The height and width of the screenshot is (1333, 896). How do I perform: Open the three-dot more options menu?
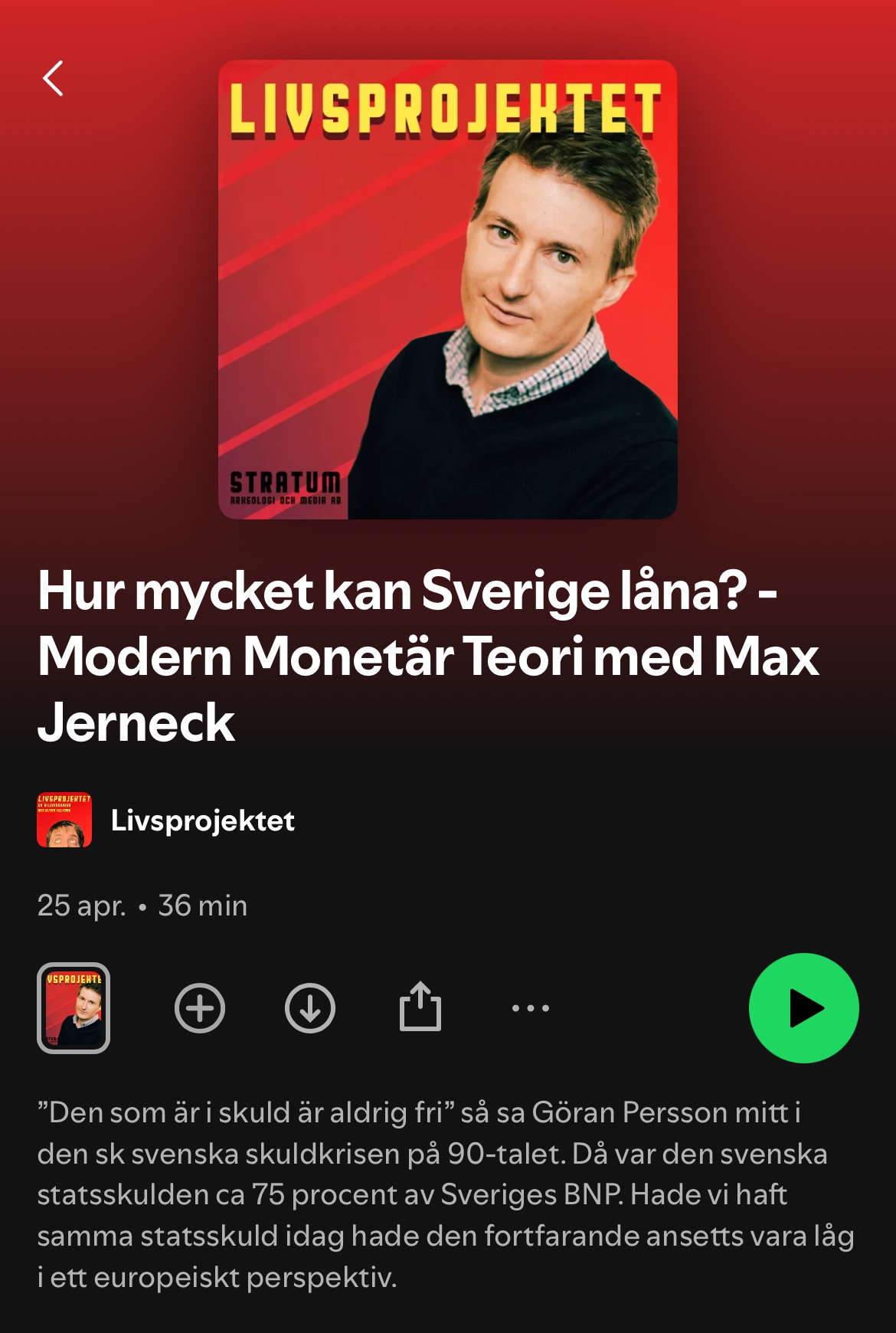pyautogui.click(x=531, y=1008)
